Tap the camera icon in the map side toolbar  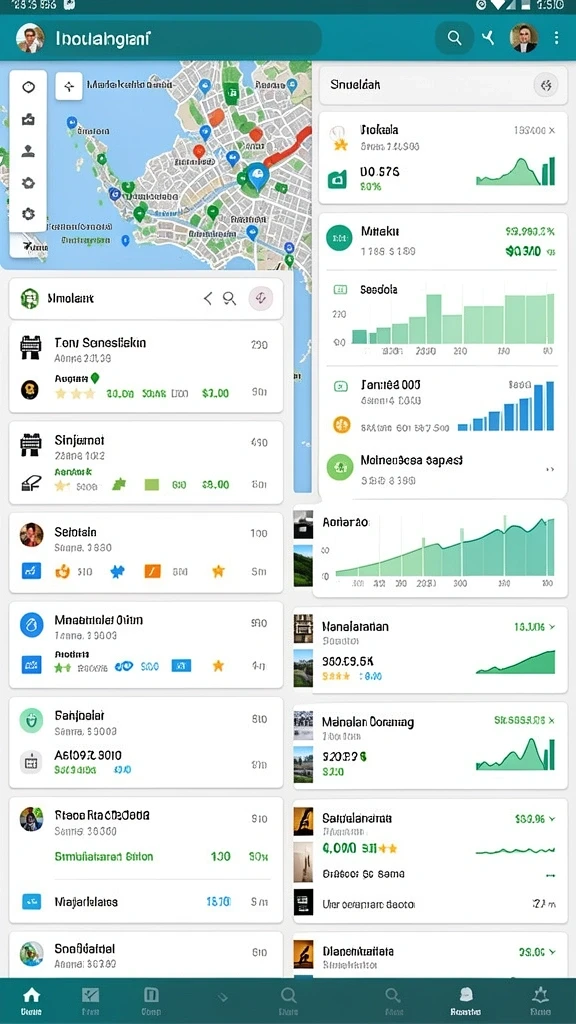click(28, 120)
